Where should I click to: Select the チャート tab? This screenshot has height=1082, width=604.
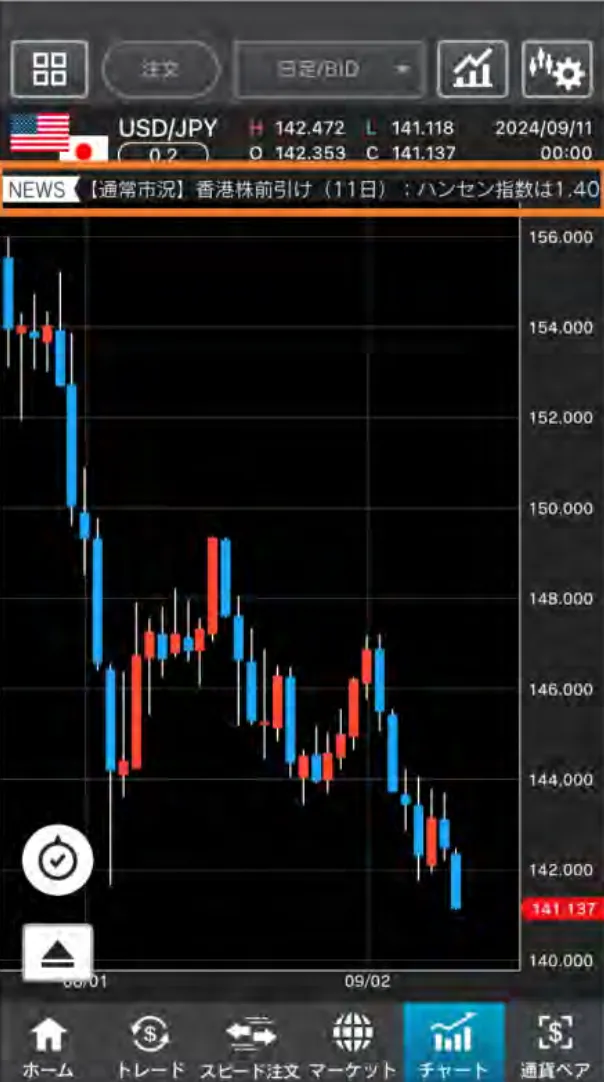pos(453,1043)
